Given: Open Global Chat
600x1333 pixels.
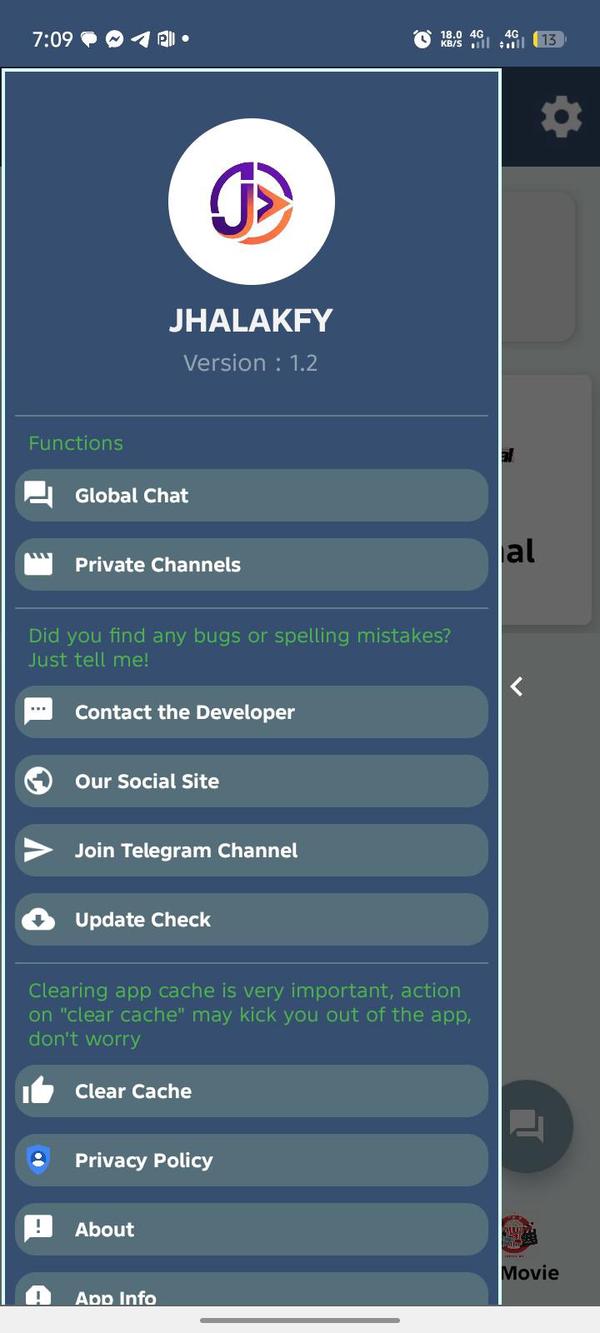Looking at the screenshot, I should (251, 496).
